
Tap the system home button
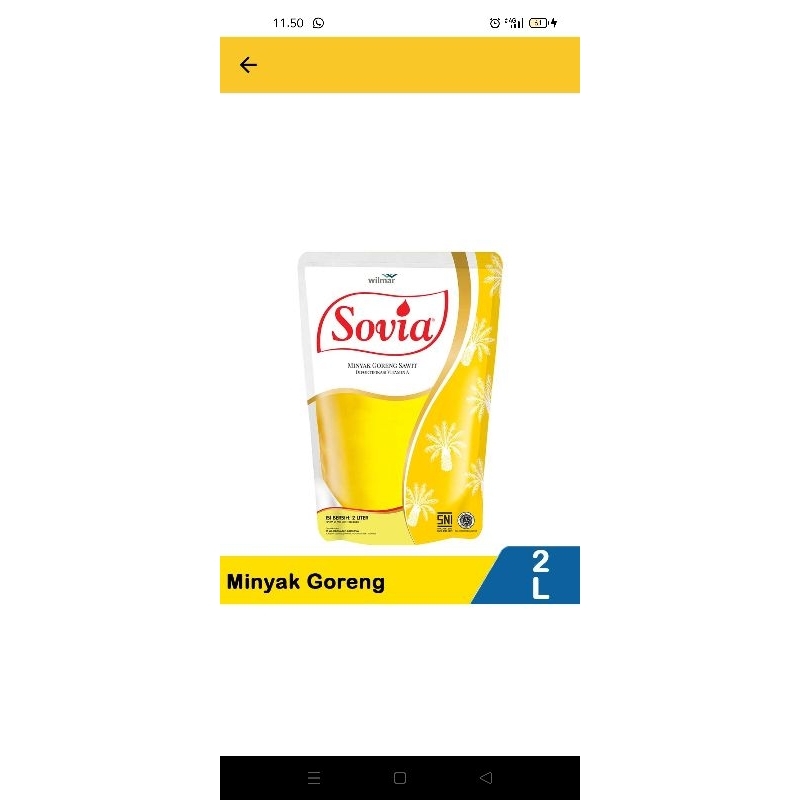[x=400, y=777]
